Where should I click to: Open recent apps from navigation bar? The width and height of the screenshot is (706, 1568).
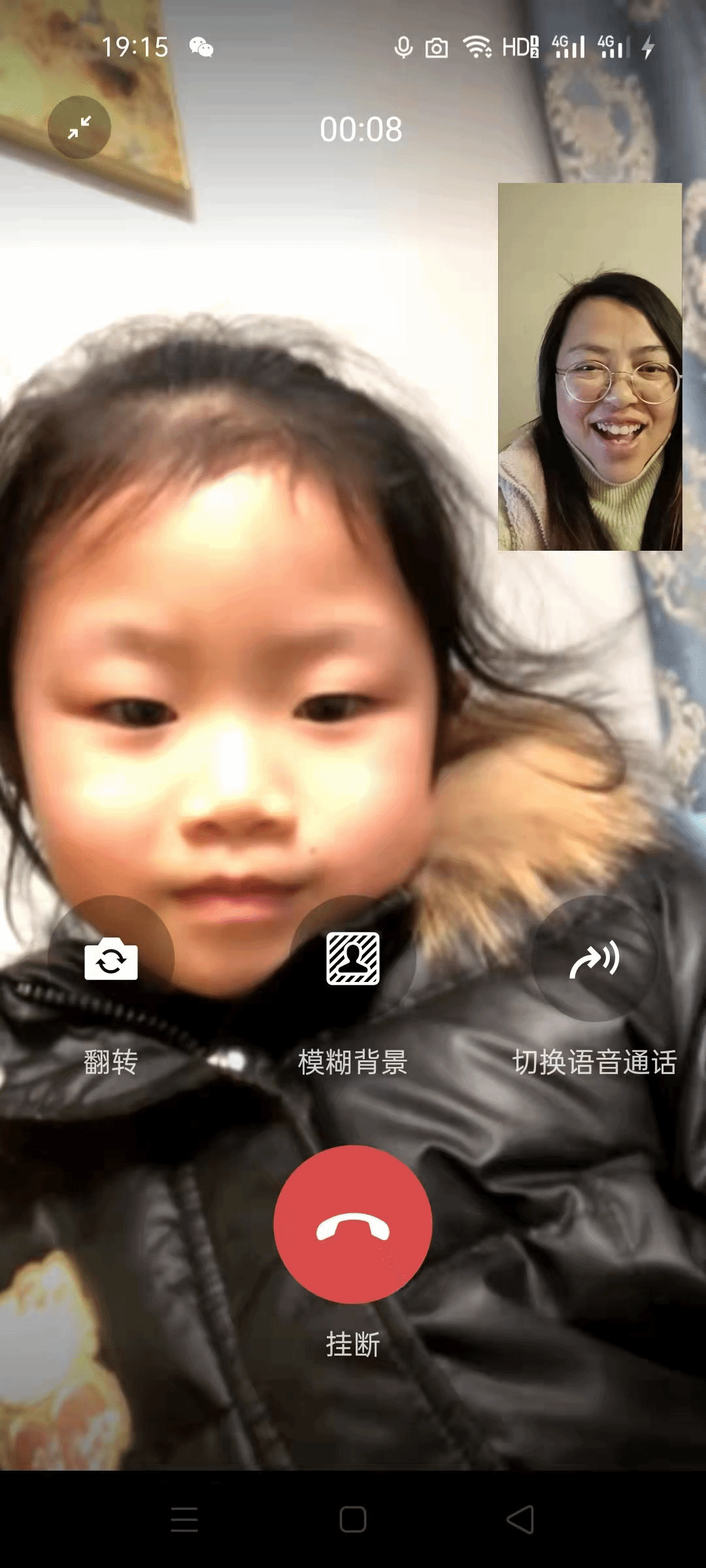[184, 1519]
